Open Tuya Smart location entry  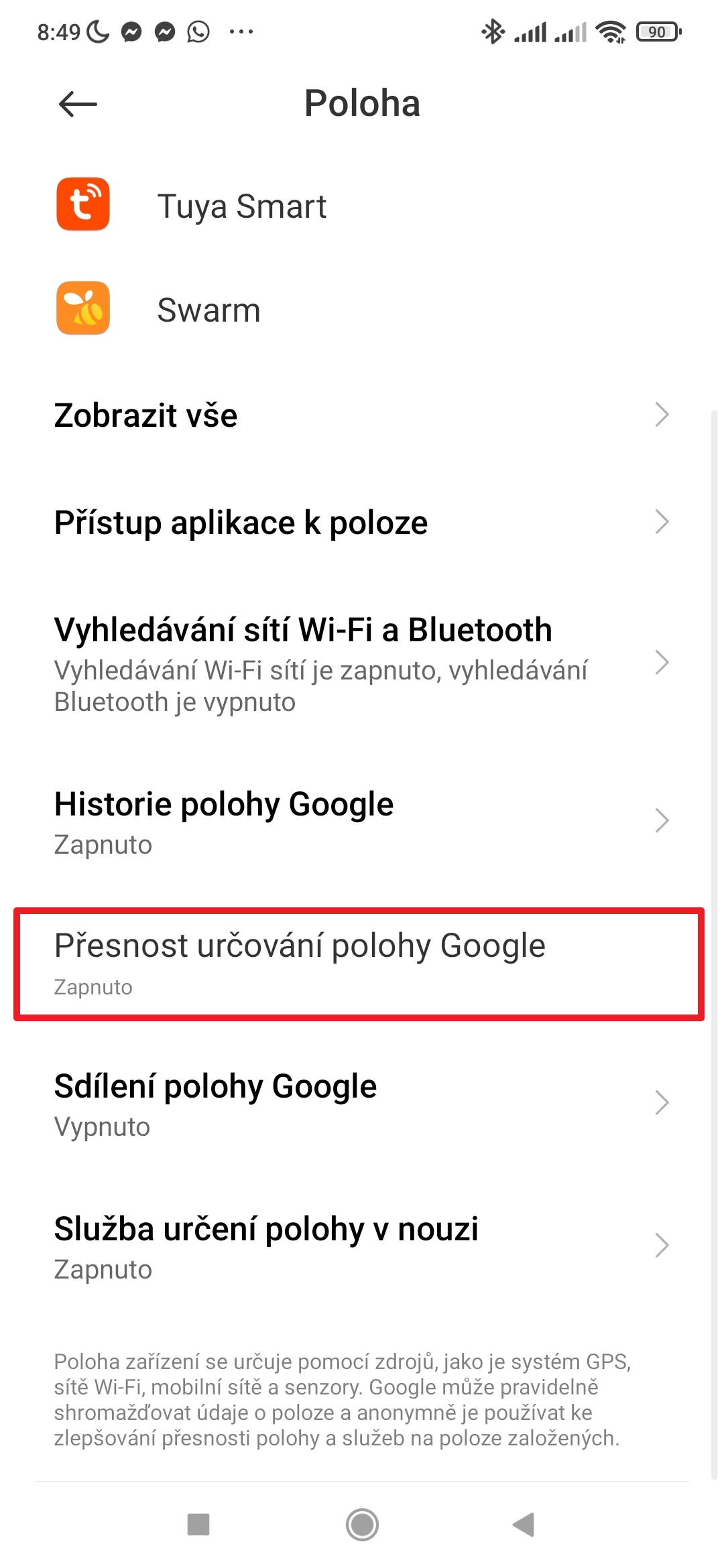pos(241,206)
